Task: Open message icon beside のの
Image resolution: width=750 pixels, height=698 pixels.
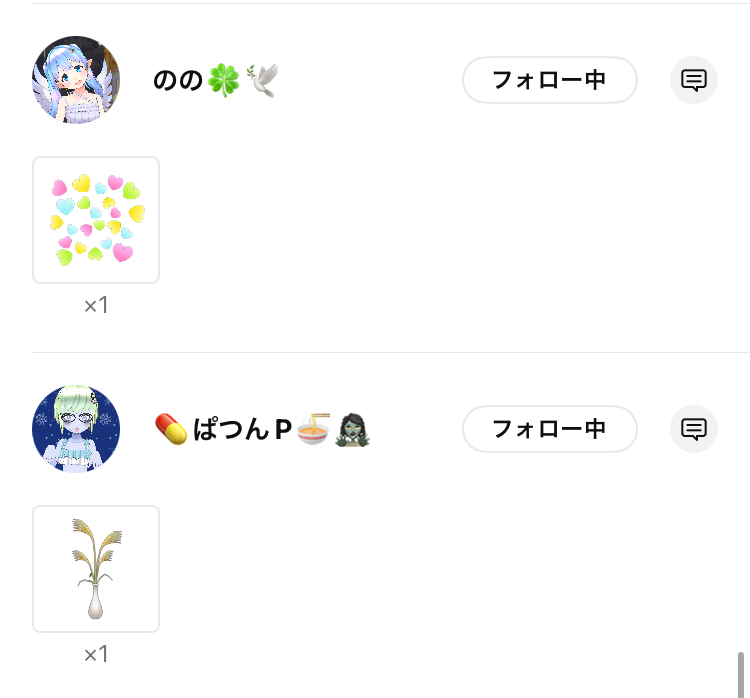Action: [x=694, y=80]
